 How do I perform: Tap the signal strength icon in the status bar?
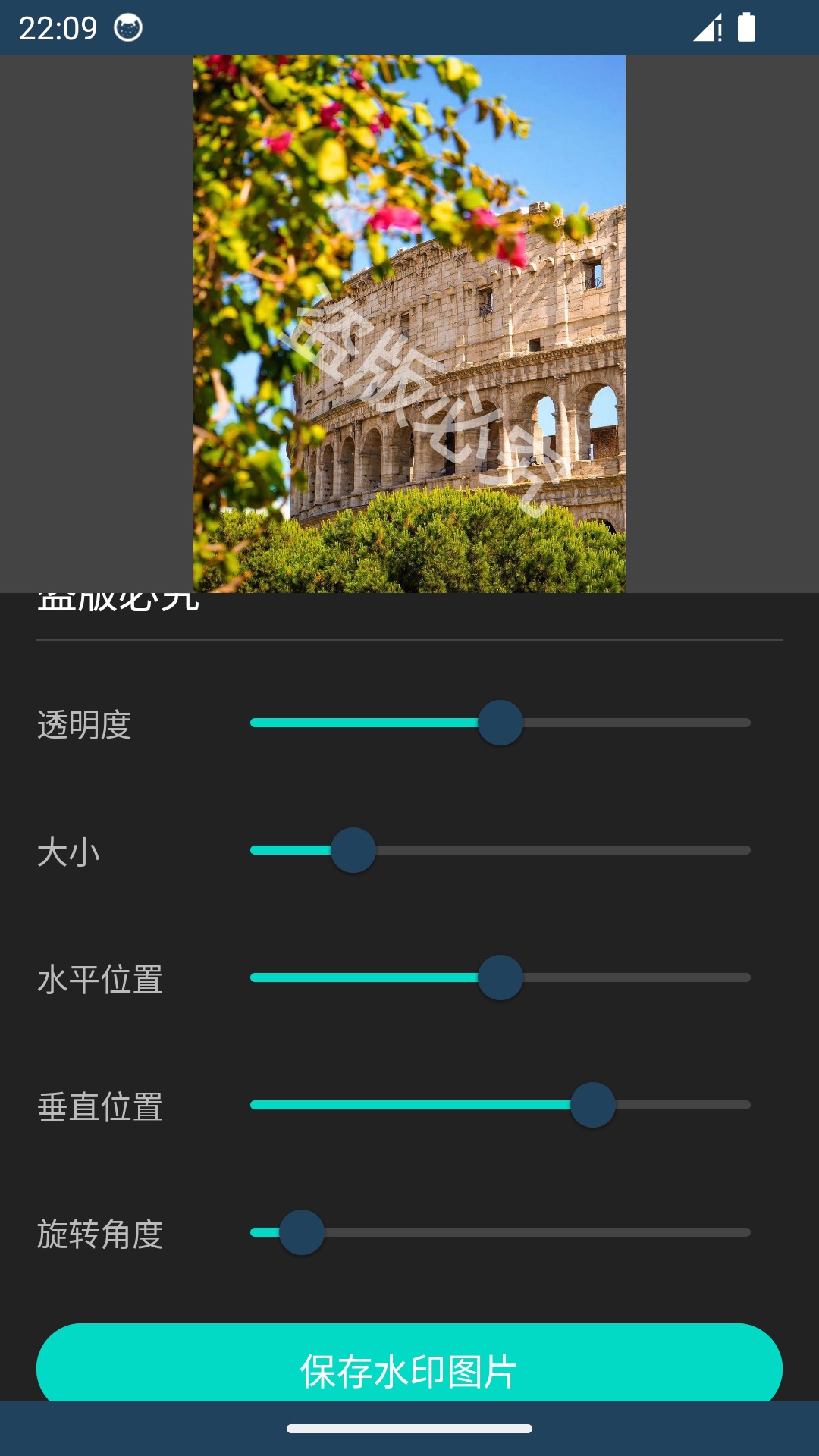pos(704,27)
